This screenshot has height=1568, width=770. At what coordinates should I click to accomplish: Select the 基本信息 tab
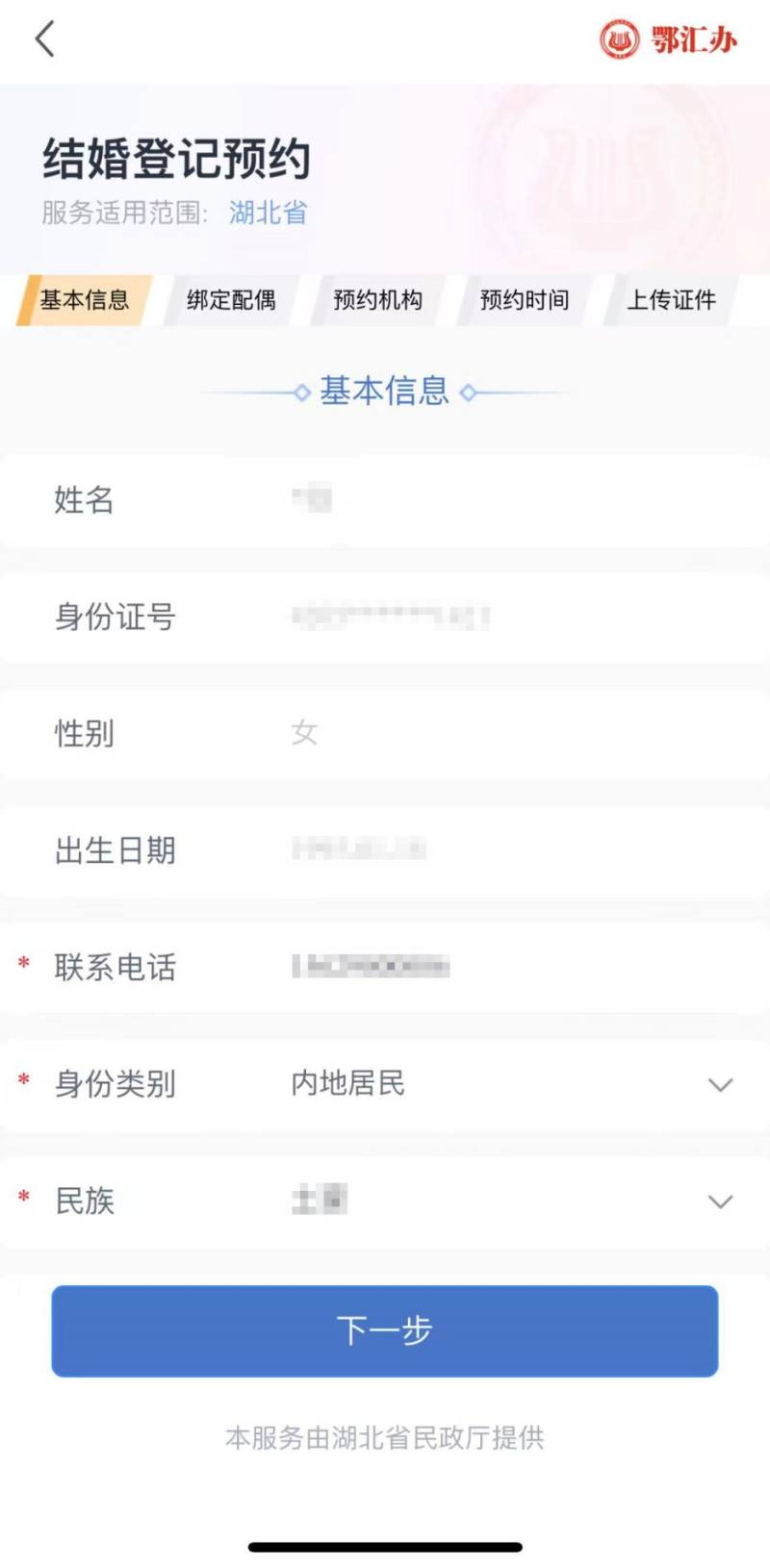click(82, 300)
